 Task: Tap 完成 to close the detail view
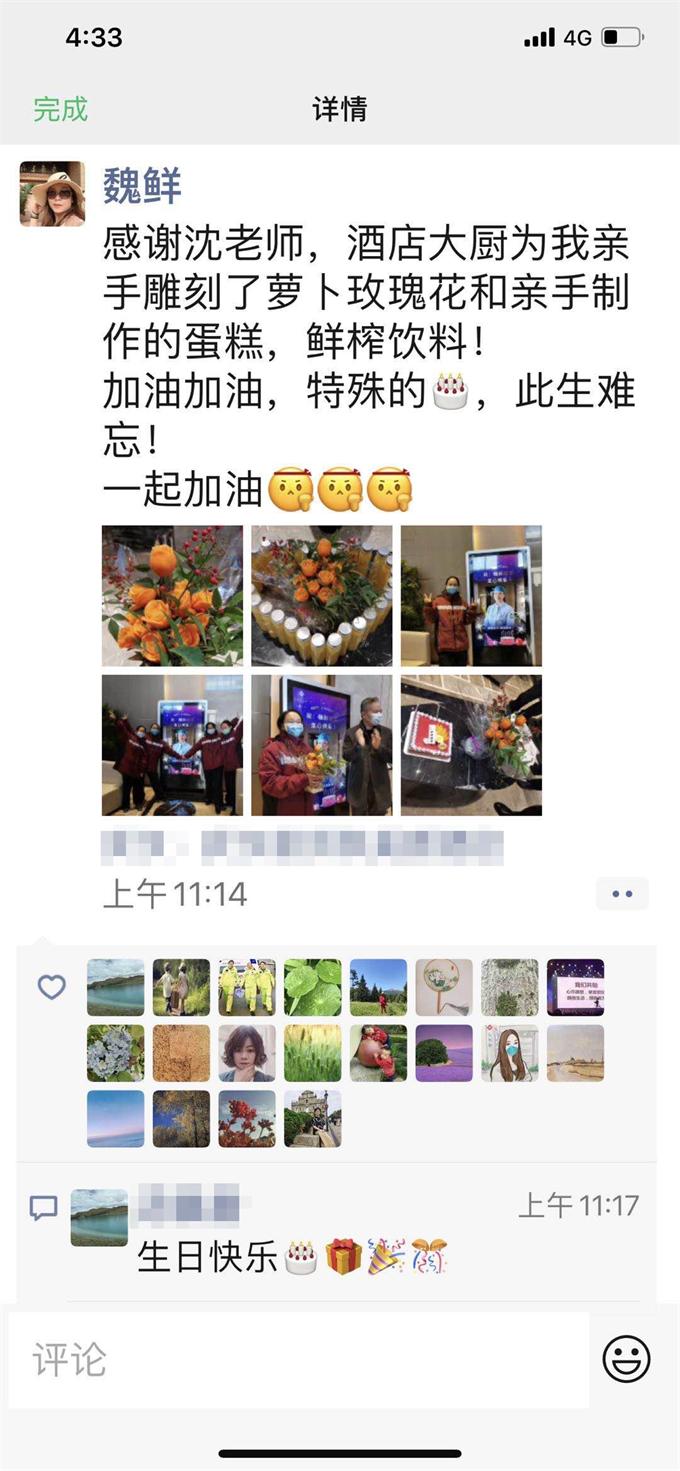[x=60, y=109]
